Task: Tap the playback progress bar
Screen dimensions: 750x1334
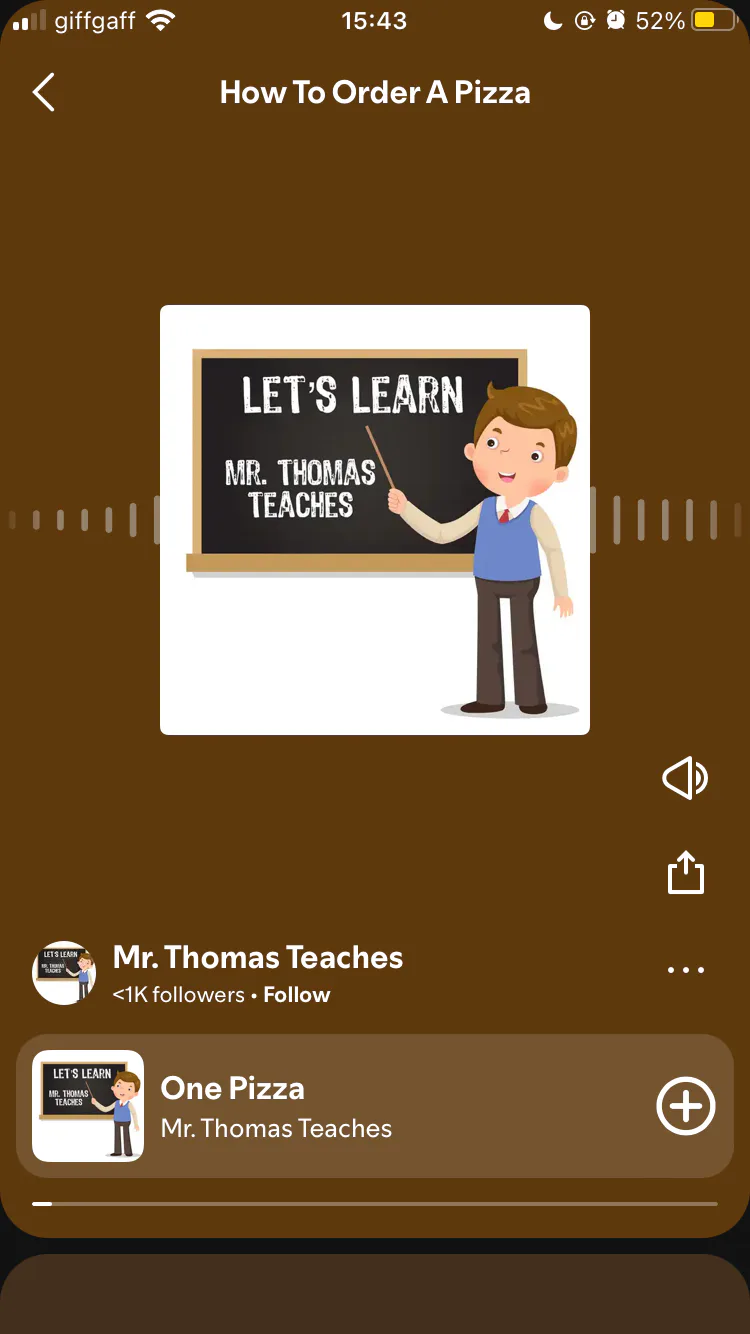Action: coord(375,1204)
